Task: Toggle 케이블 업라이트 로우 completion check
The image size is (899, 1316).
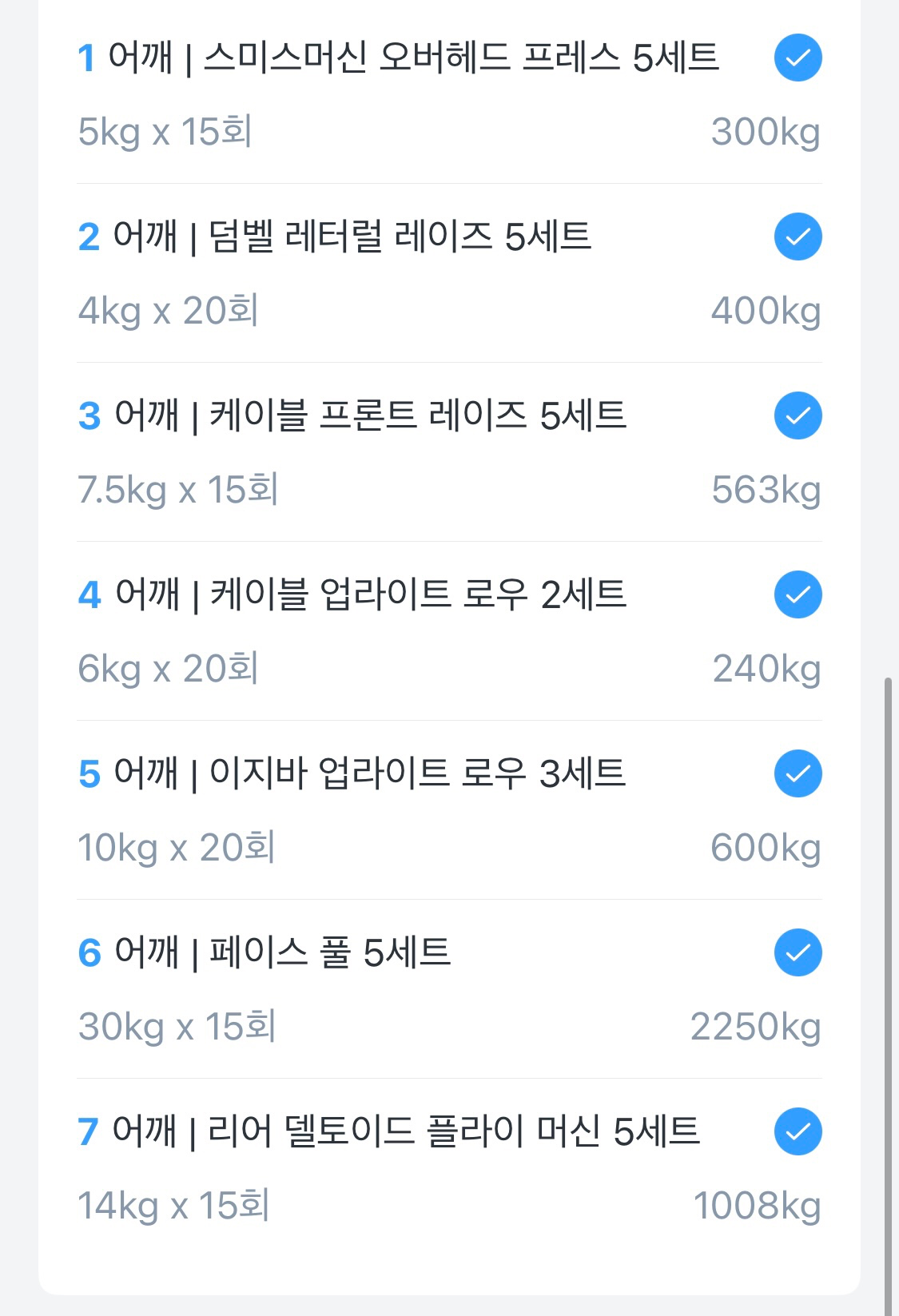Action: tap(798, 595)
